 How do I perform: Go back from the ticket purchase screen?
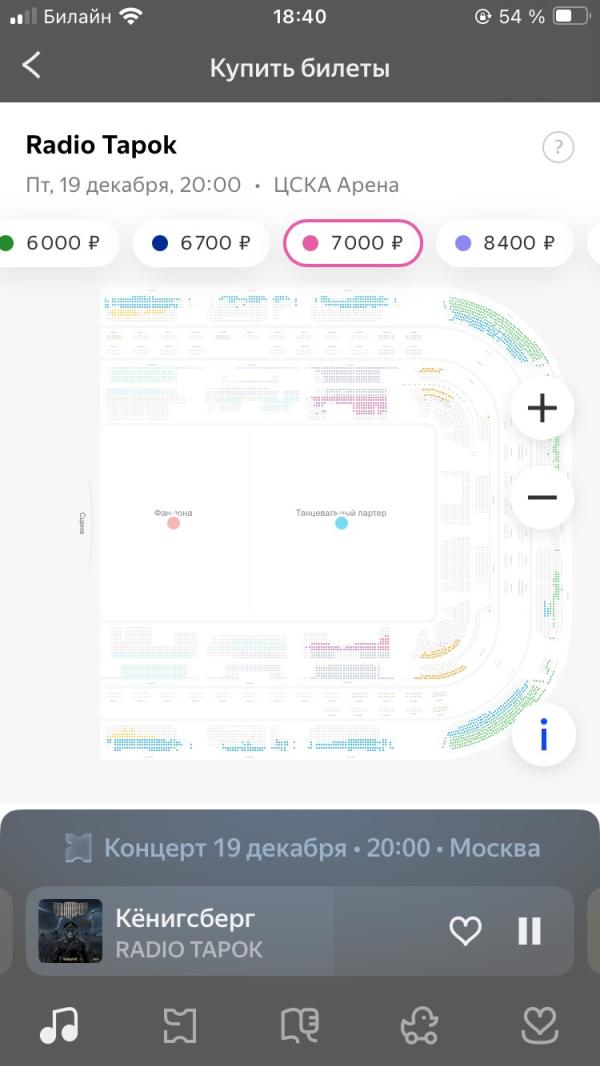click(32, 67)
